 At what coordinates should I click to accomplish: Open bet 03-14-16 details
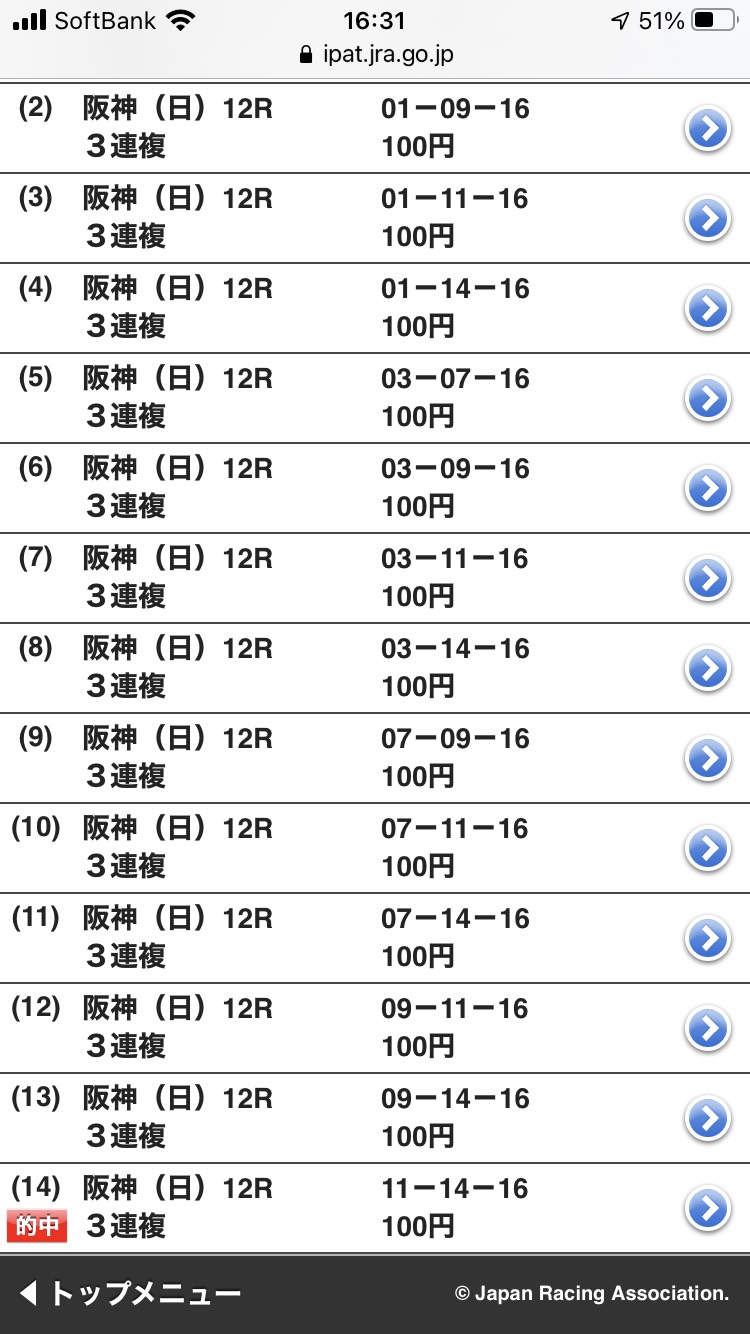[x=708, y=669]
